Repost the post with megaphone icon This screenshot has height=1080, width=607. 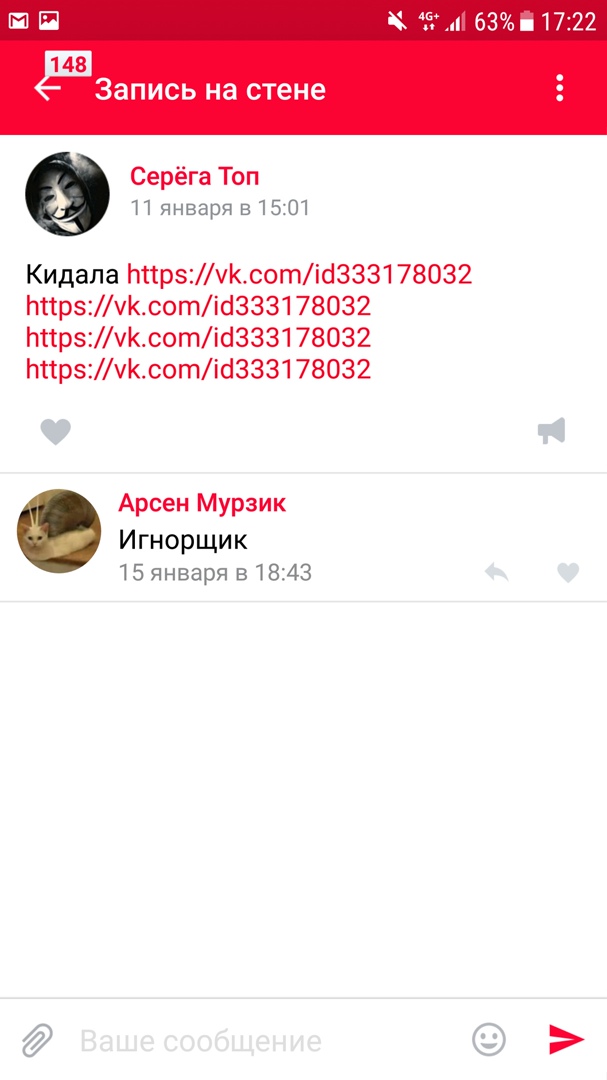[552, 431]
